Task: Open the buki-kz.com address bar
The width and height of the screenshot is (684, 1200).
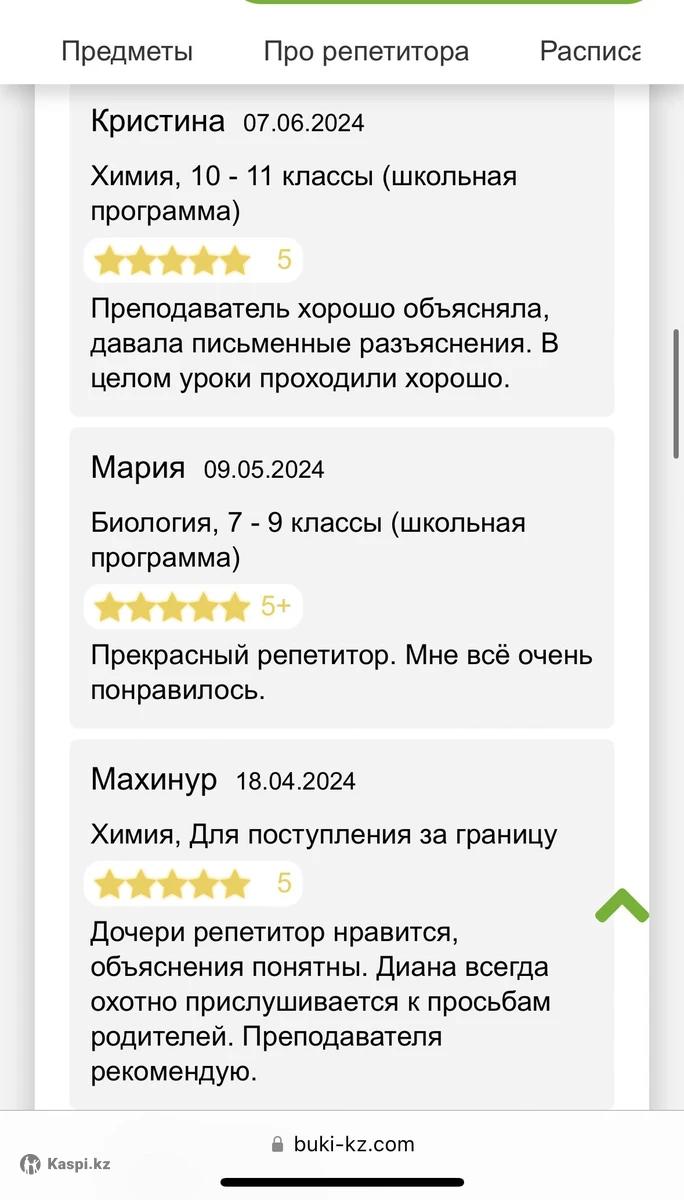Action: point(342,1144)
